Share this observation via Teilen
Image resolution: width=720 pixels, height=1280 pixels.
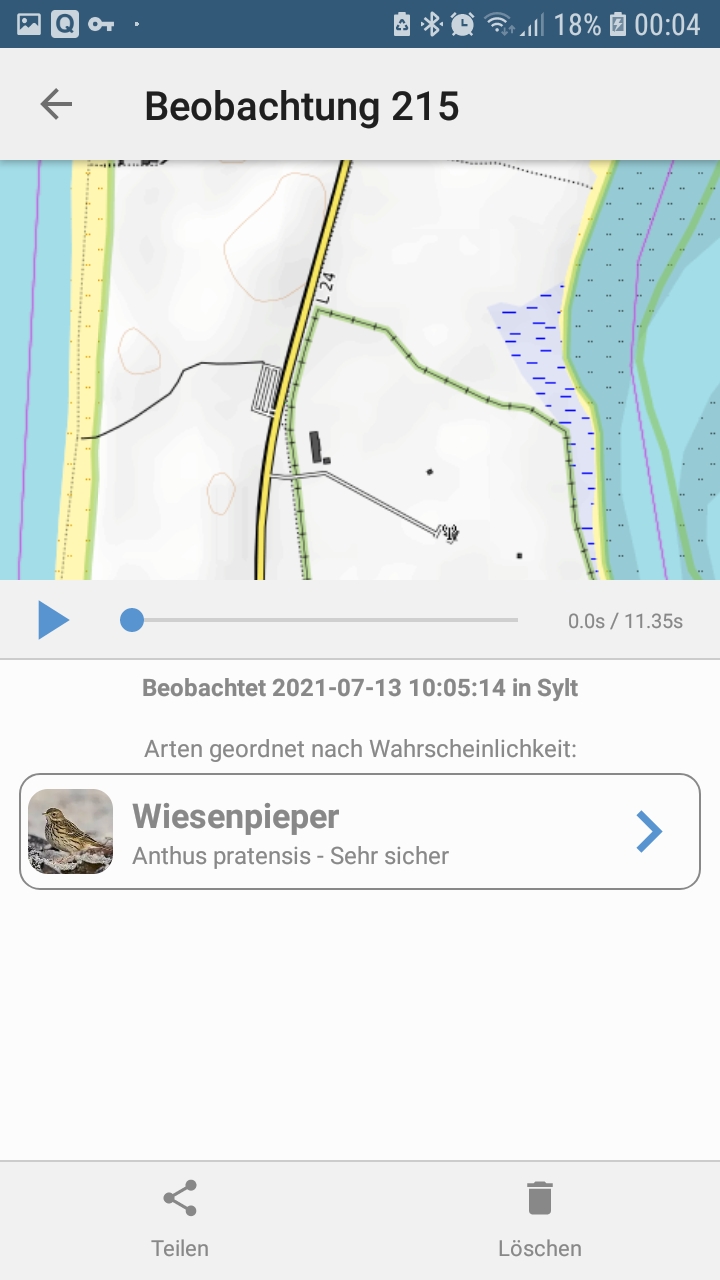180,1218
